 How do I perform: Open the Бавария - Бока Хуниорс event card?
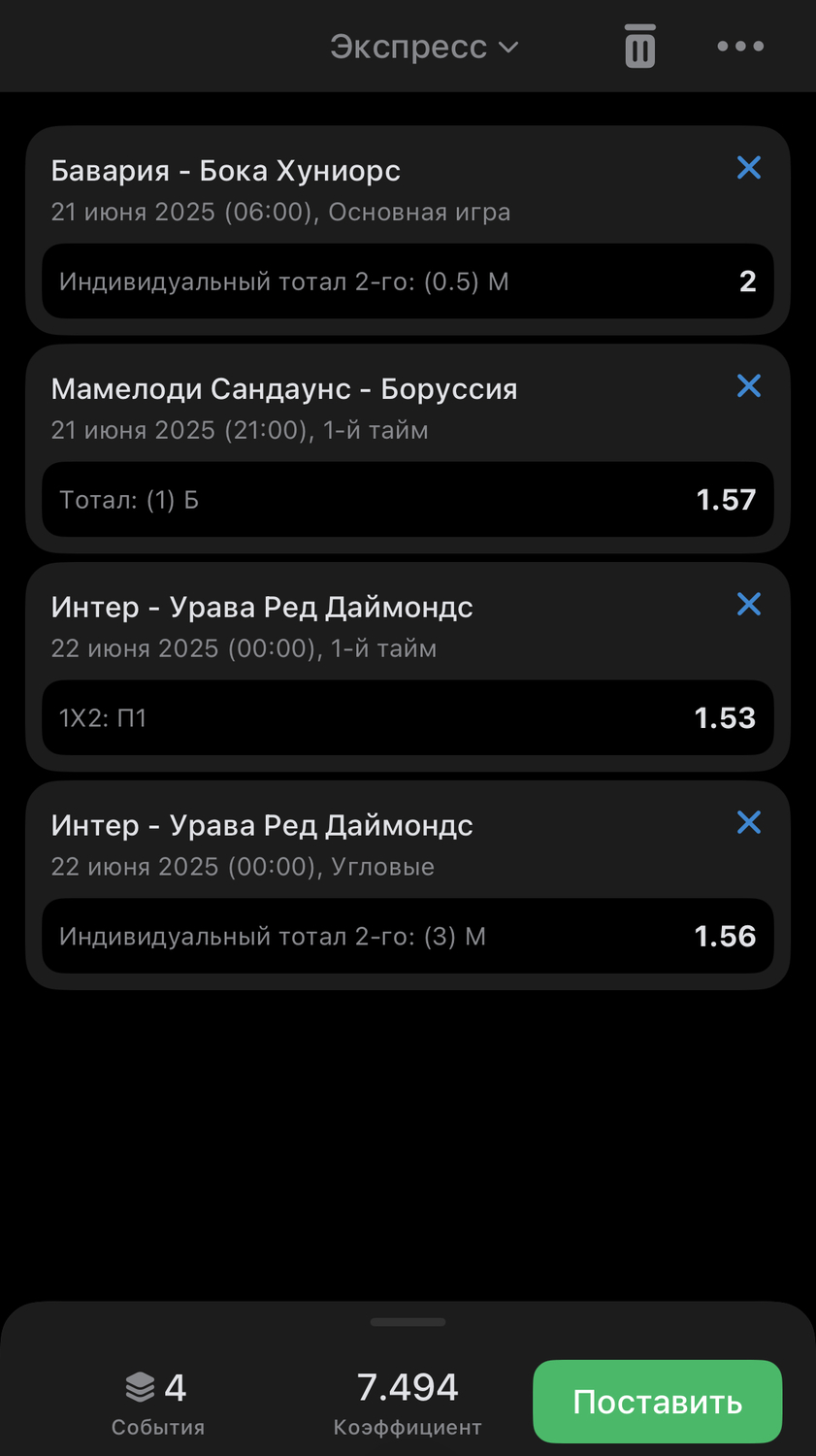[x=408, y=230]
